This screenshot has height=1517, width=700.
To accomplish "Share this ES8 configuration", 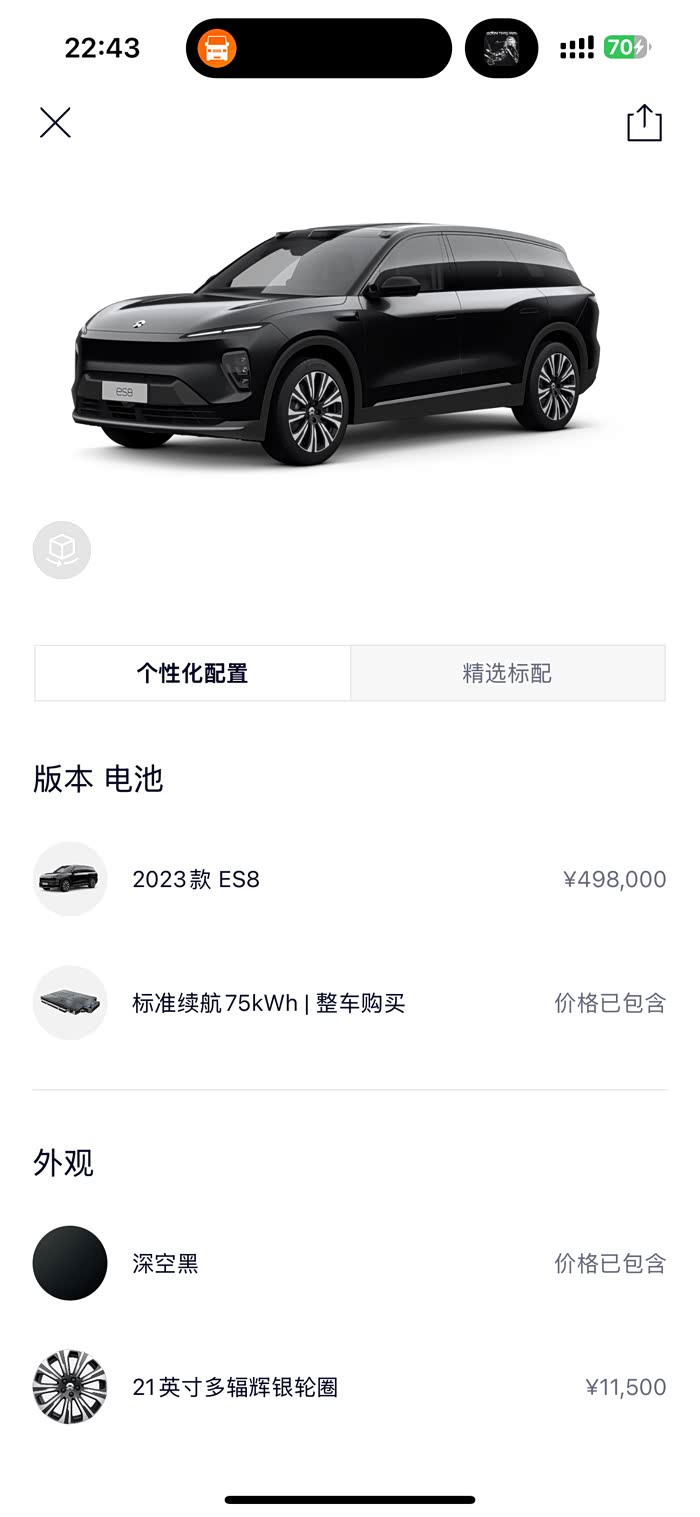I will [644, 123].
